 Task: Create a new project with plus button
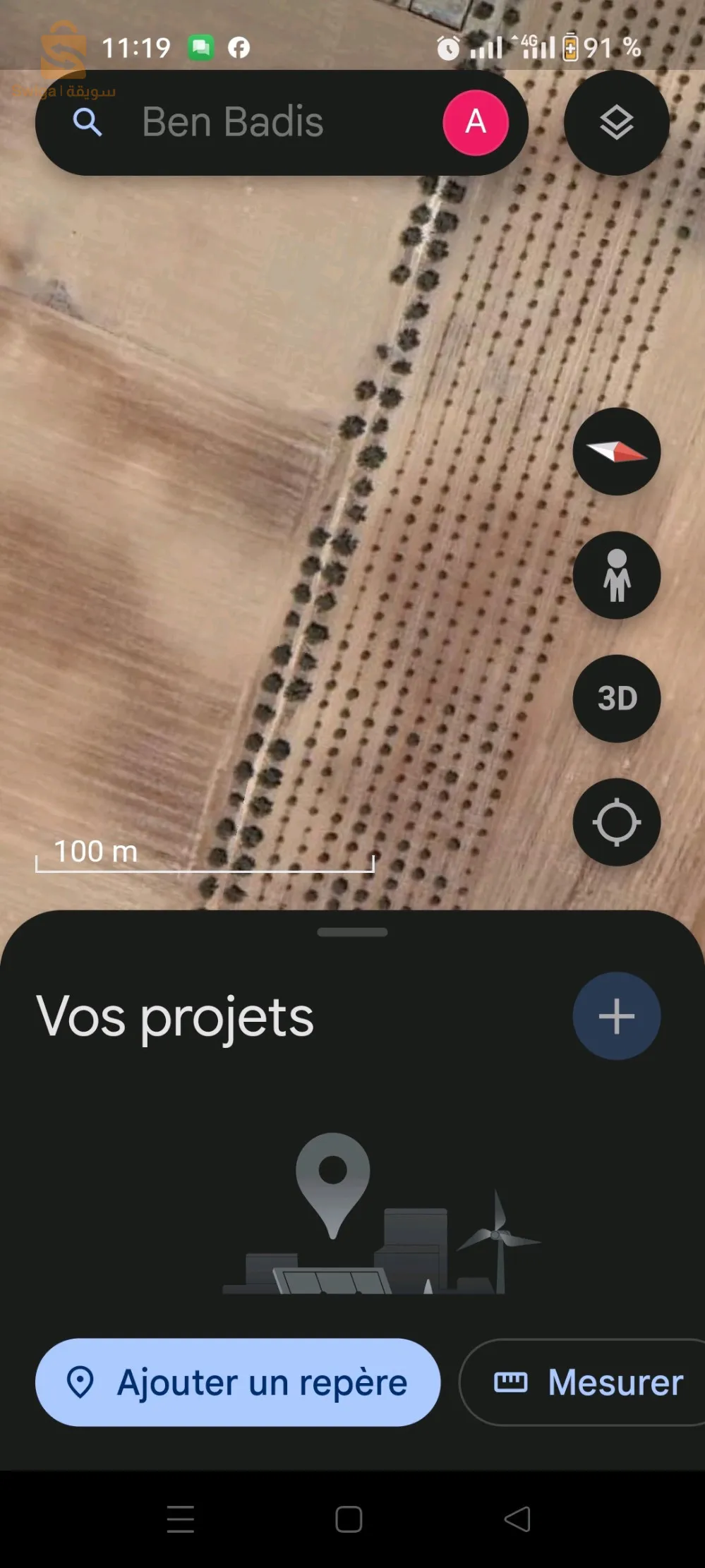click(x=616, y=1016)
